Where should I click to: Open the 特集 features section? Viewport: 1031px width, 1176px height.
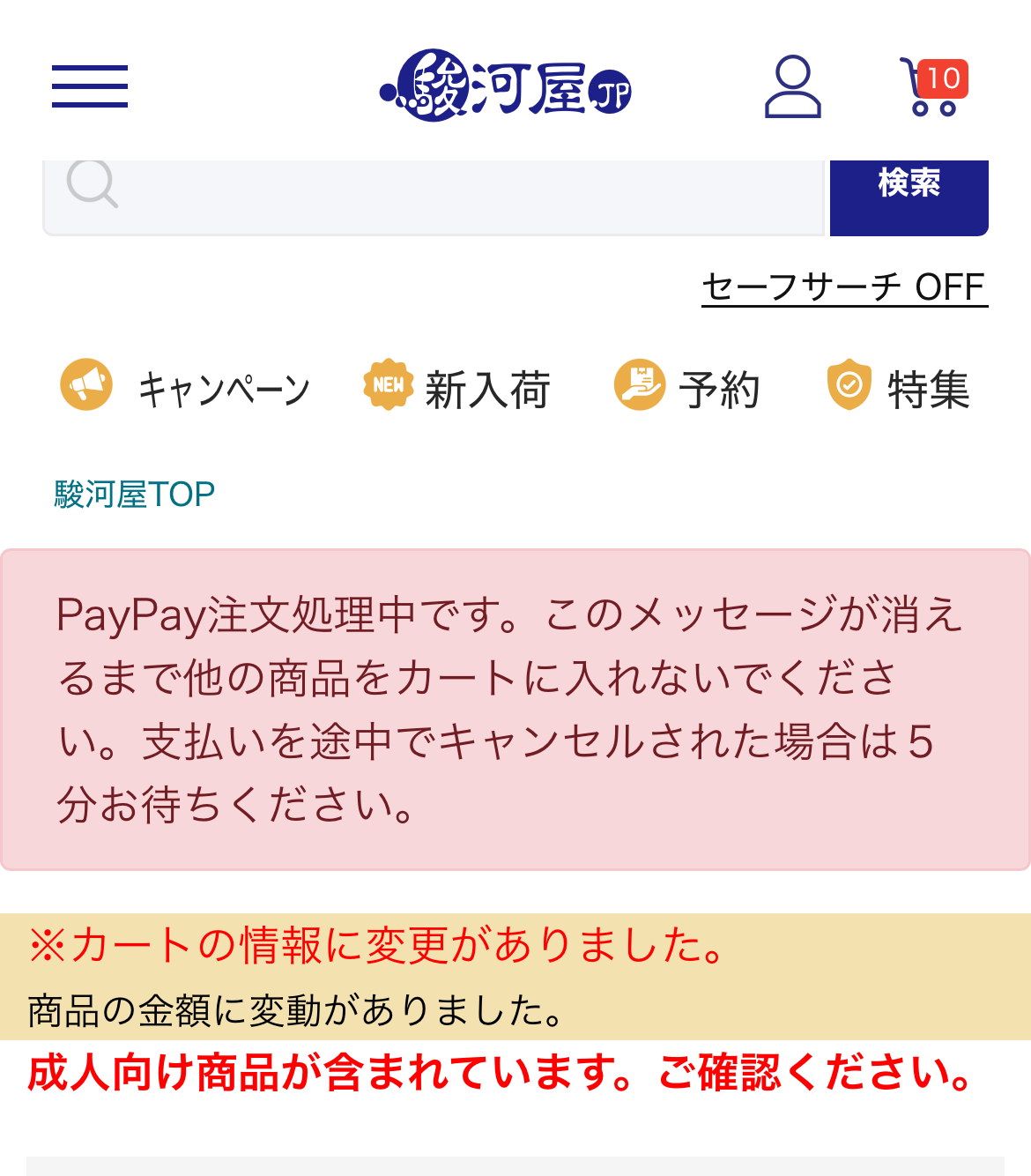(899, 388)
